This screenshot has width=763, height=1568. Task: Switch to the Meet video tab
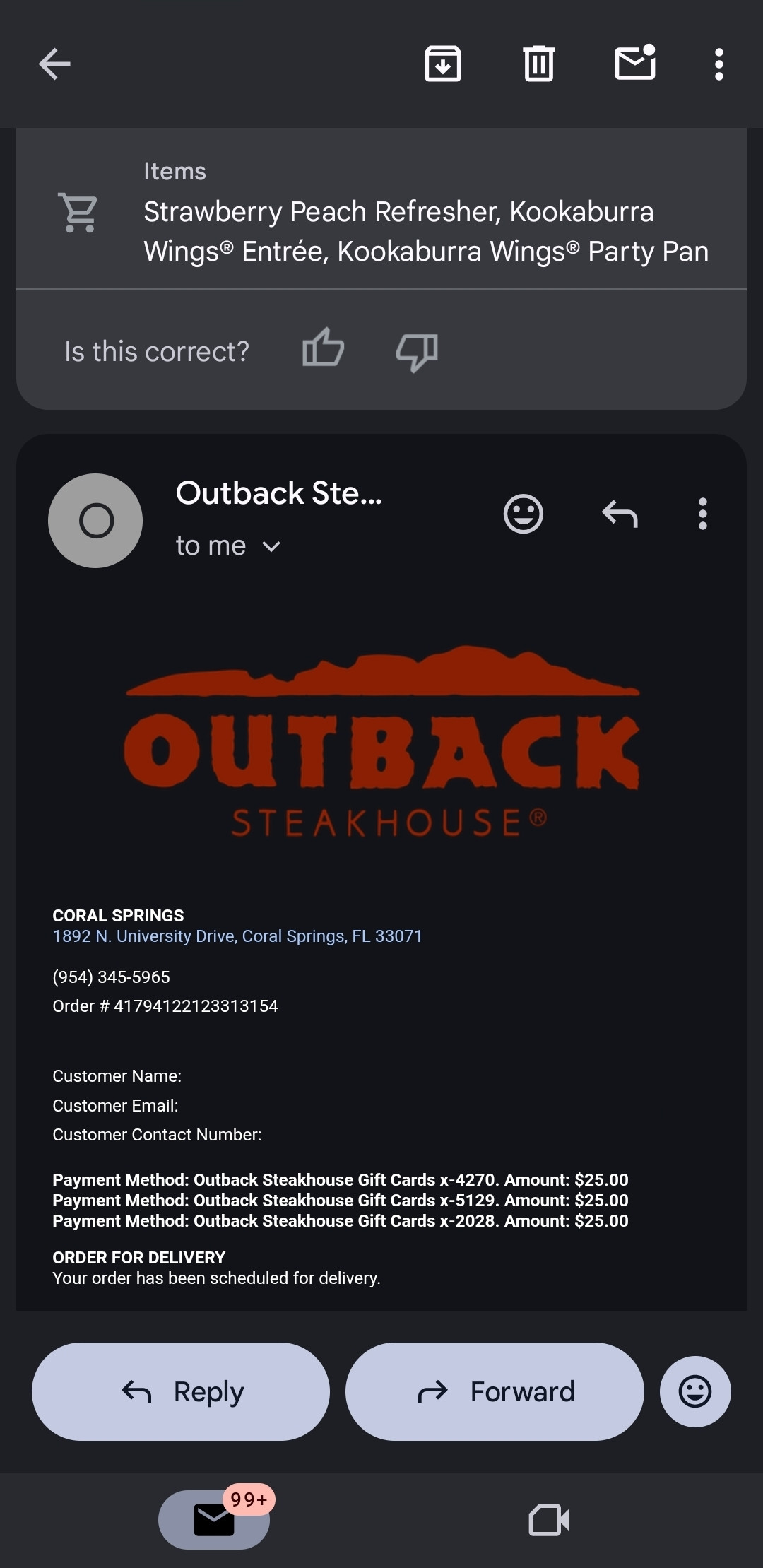tap(549, 1519)
